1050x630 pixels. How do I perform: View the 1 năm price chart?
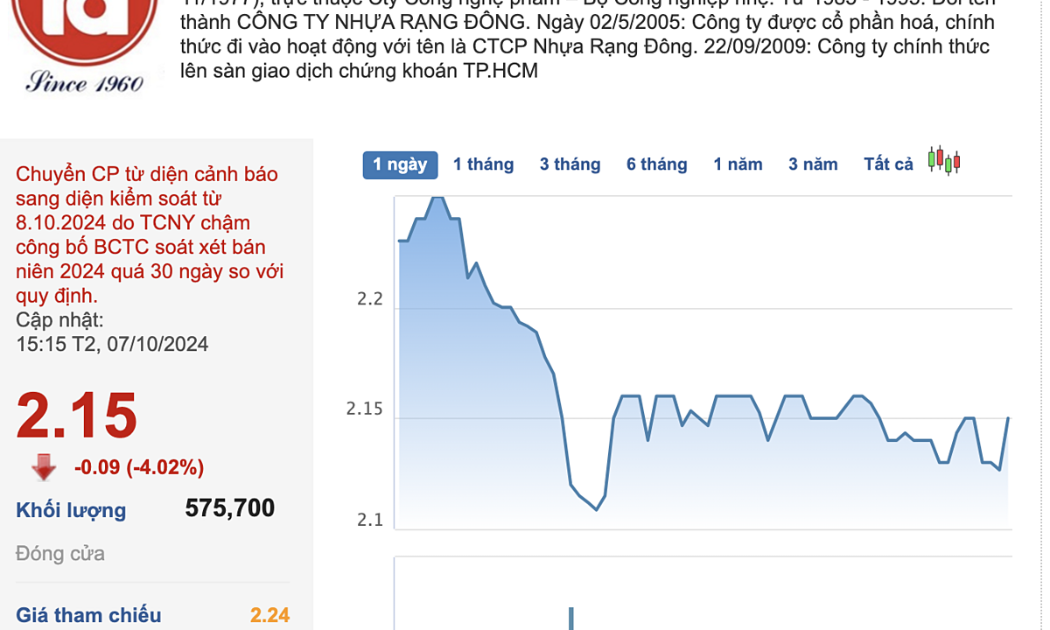[738, 165]
